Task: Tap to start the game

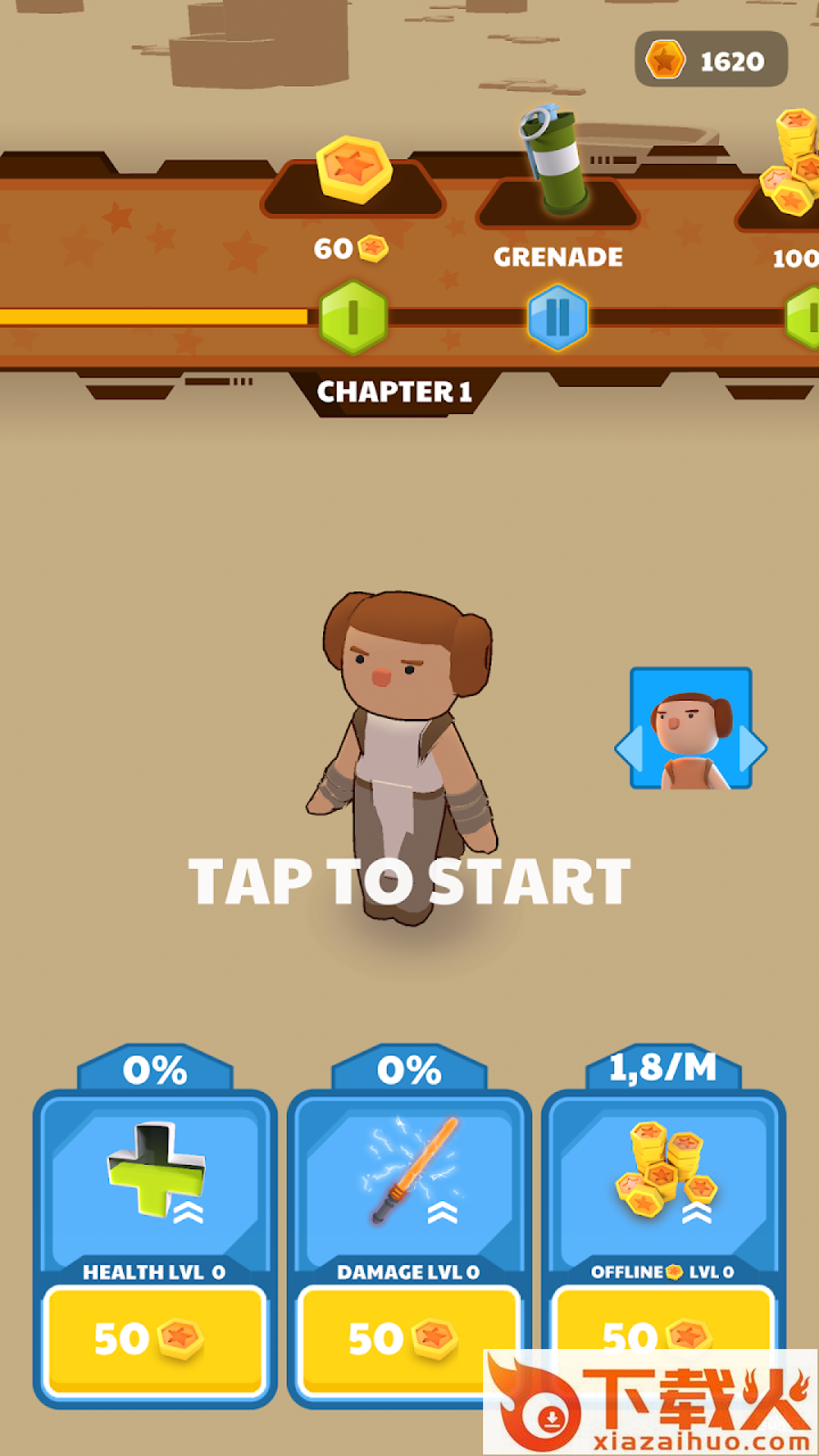Action: click(x=409, y=881)
